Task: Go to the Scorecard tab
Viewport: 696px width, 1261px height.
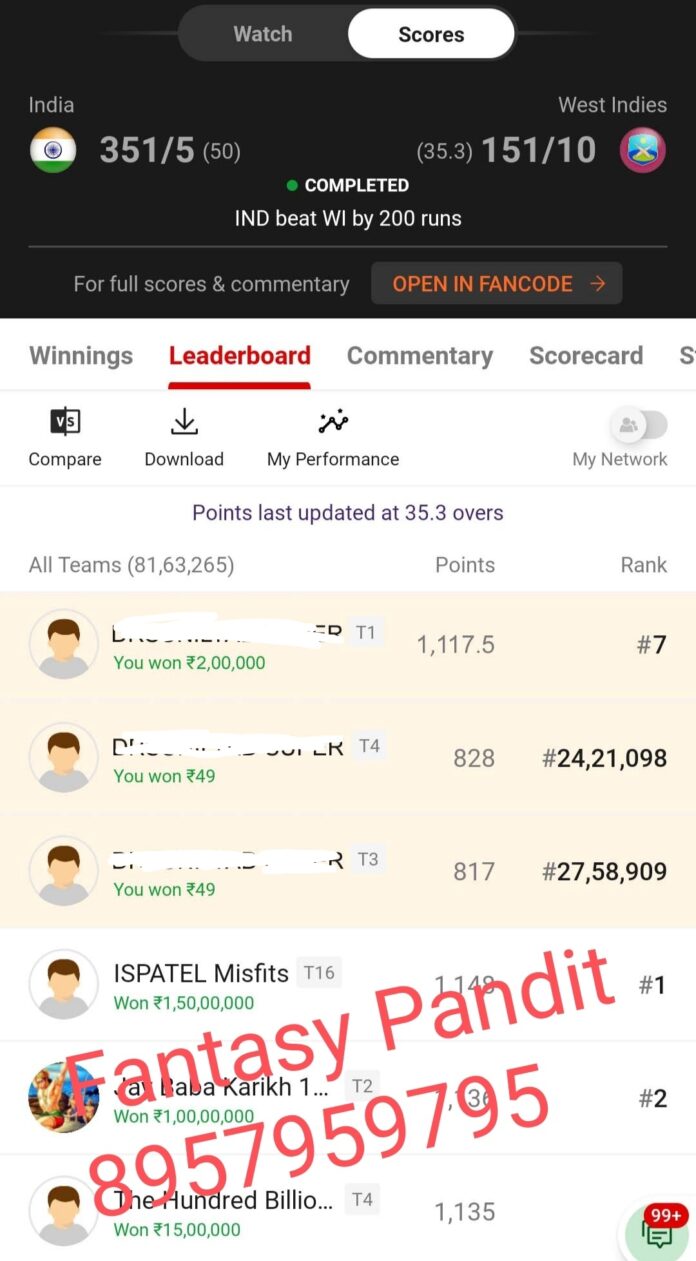Action: (x=586, y=356)
